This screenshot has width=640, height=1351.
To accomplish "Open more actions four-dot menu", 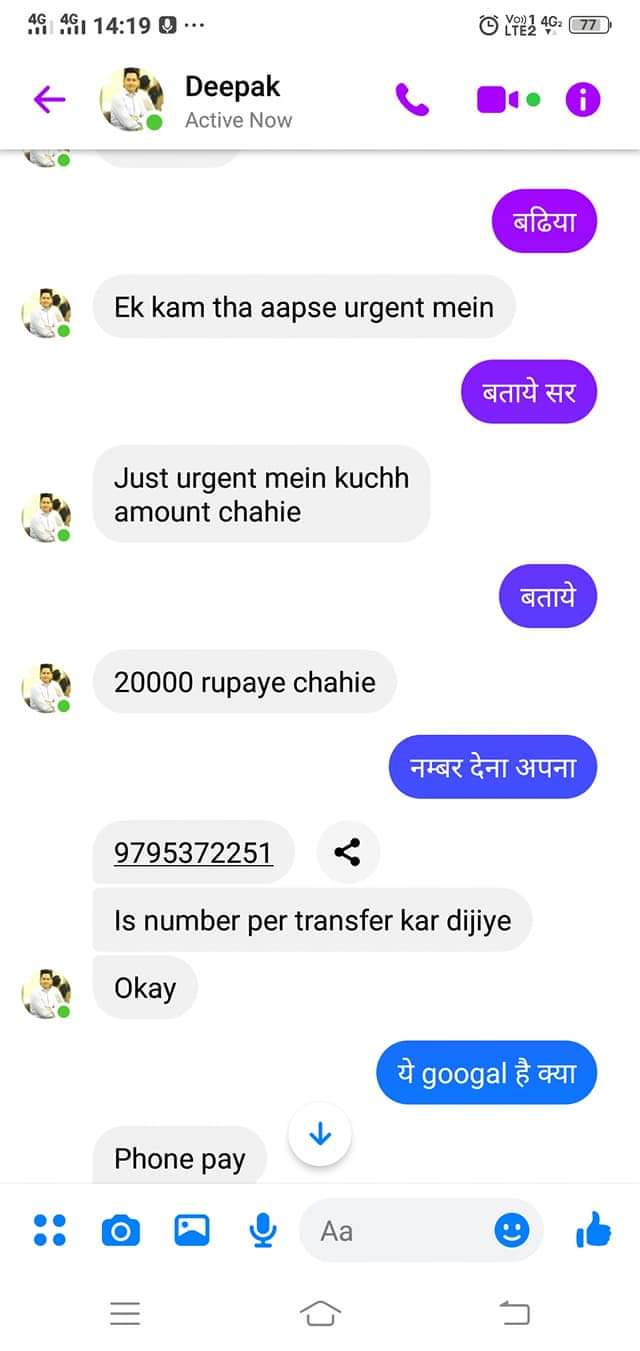I will tap(50, 1230).
